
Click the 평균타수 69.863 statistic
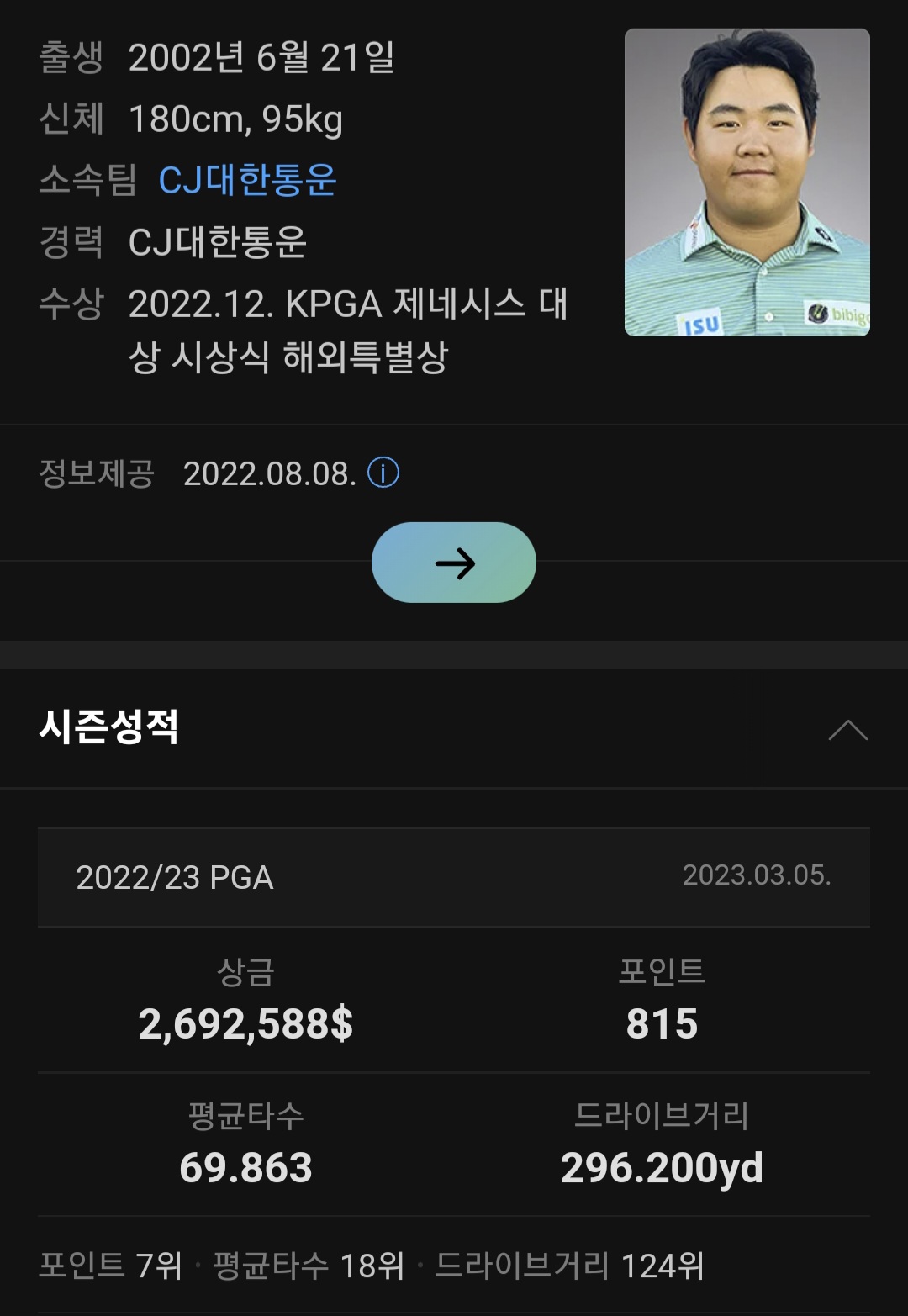[245, 1167]
